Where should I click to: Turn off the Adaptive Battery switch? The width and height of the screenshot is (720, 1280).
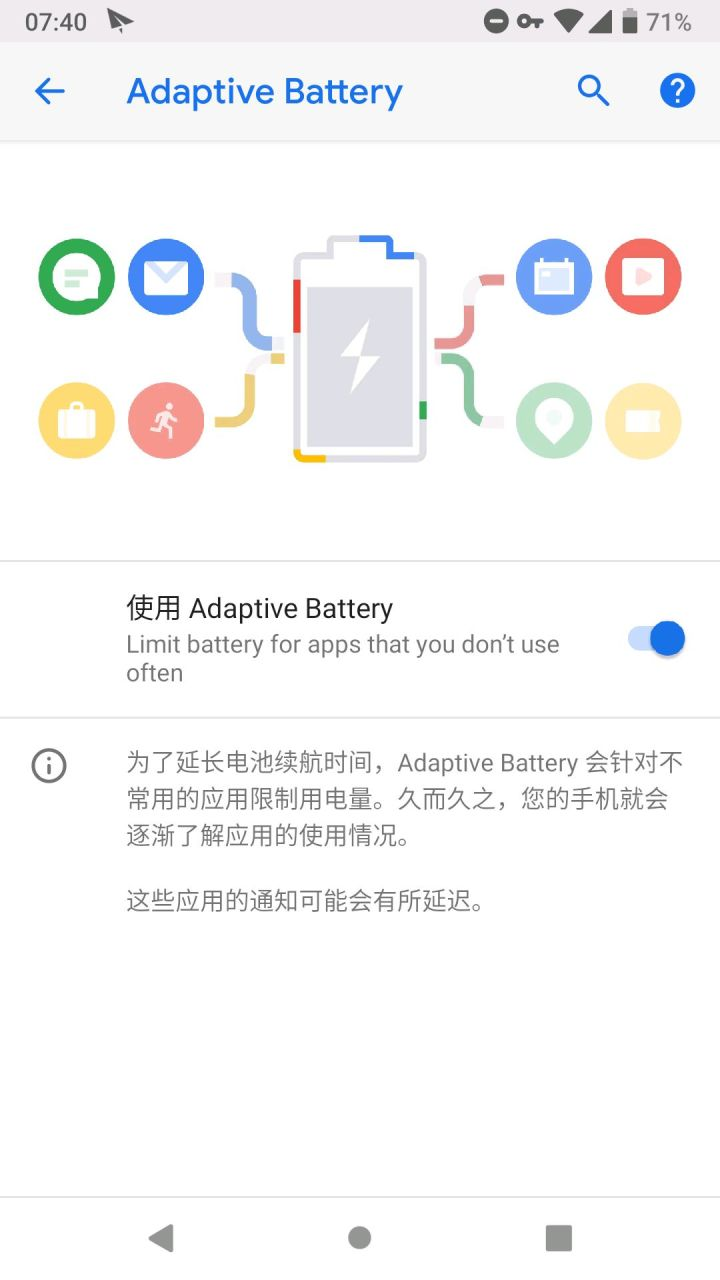656,638
